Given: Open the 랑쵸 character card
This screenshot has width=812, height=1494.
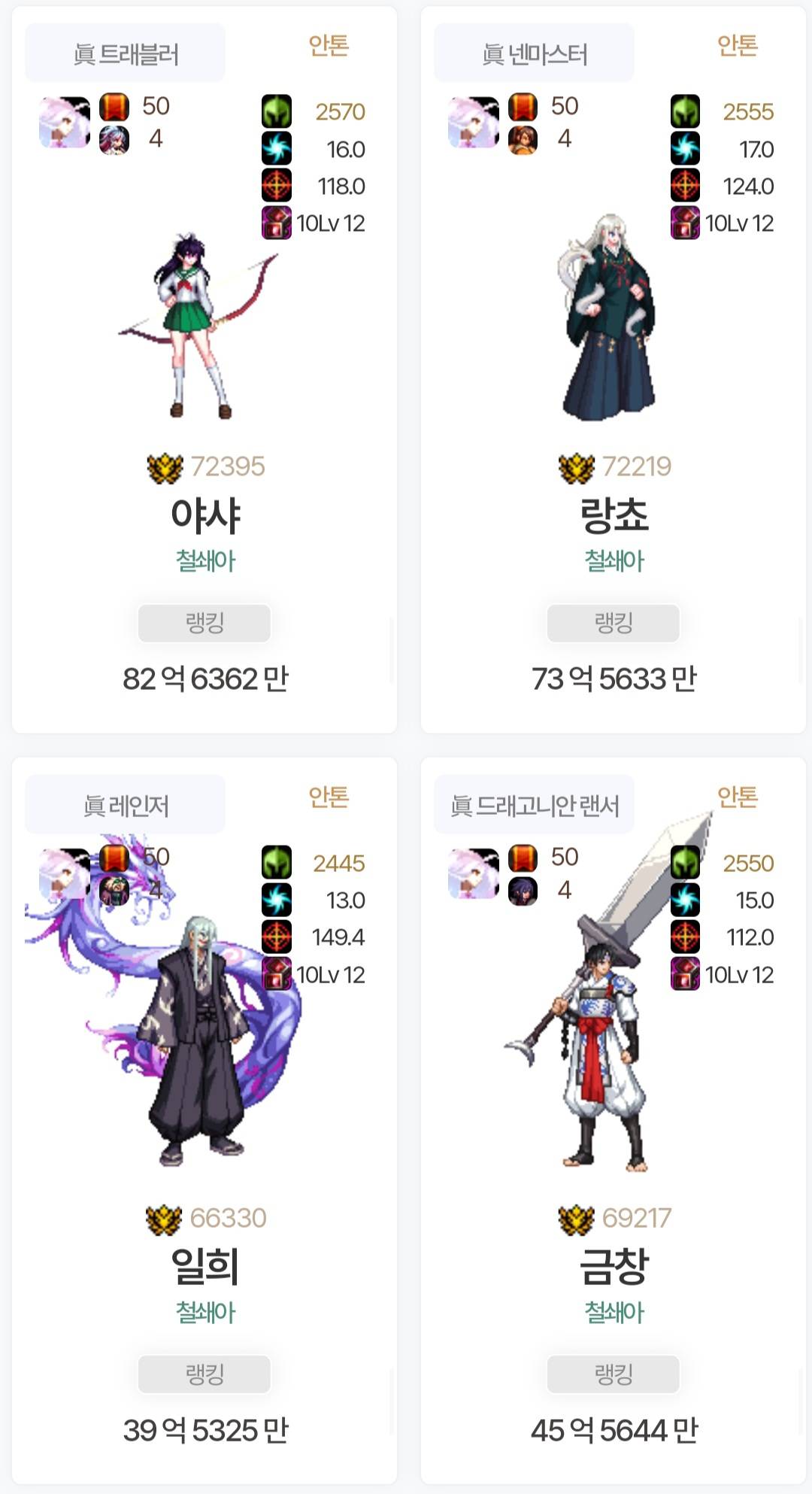Looking at the screenshot, I should (x=614, y=515).
